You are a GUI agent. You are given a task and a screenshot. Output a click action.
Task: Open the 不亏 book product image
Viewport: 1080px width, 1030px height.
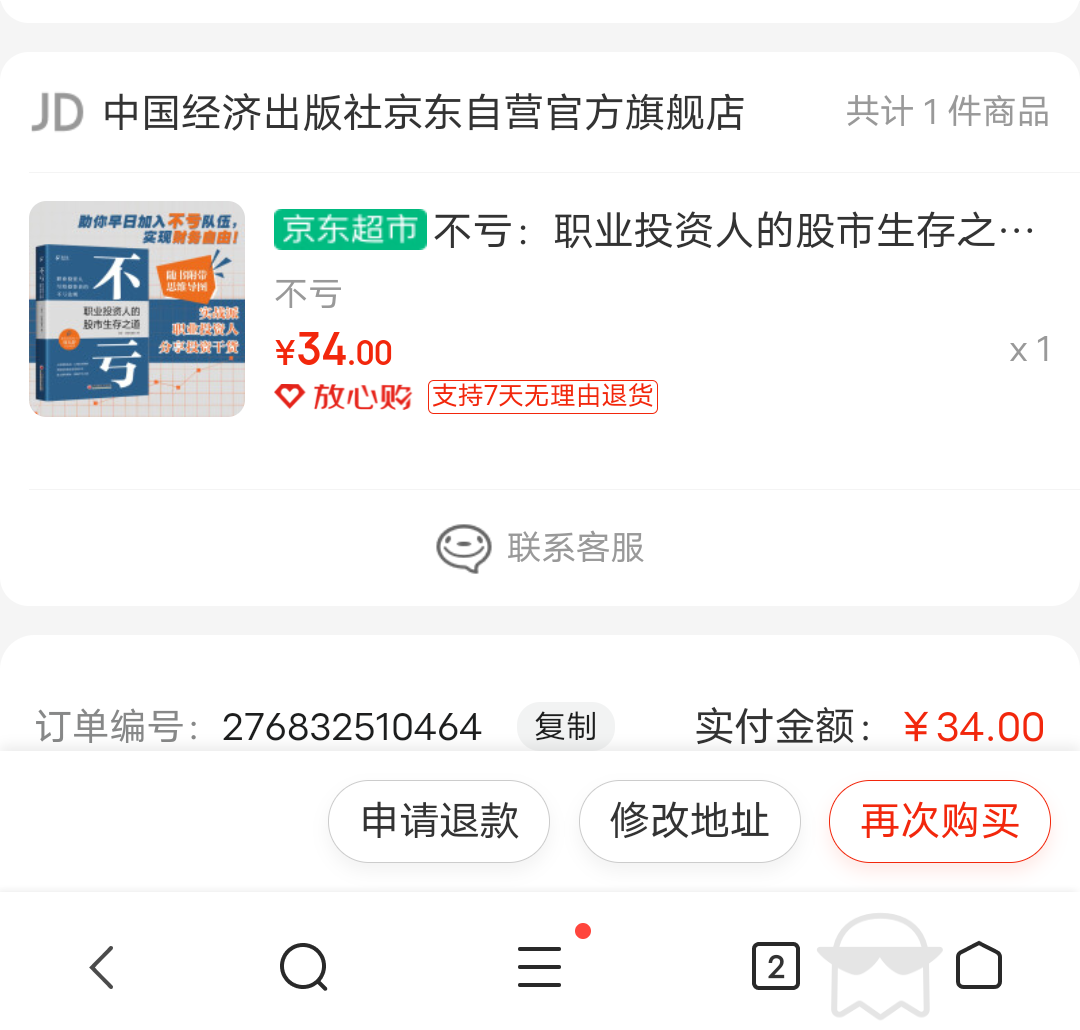point(137,309)
